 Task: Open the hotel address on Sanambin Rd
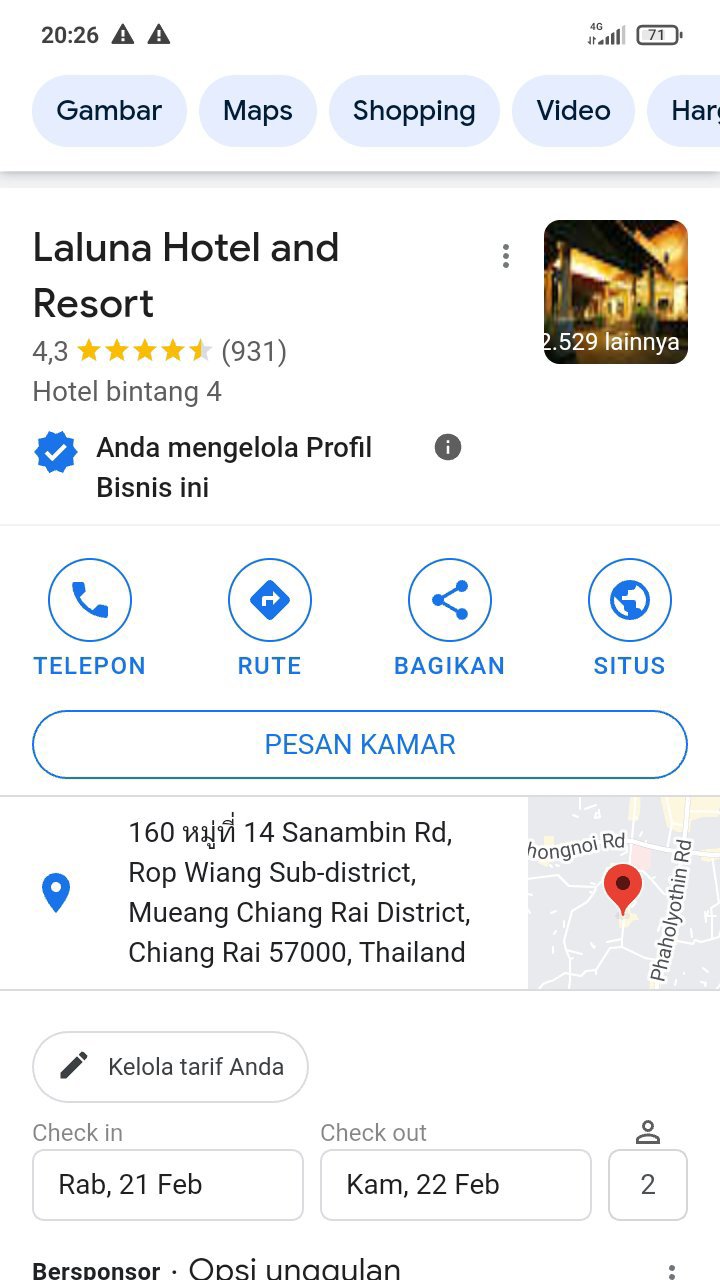[x=298, y=892]
